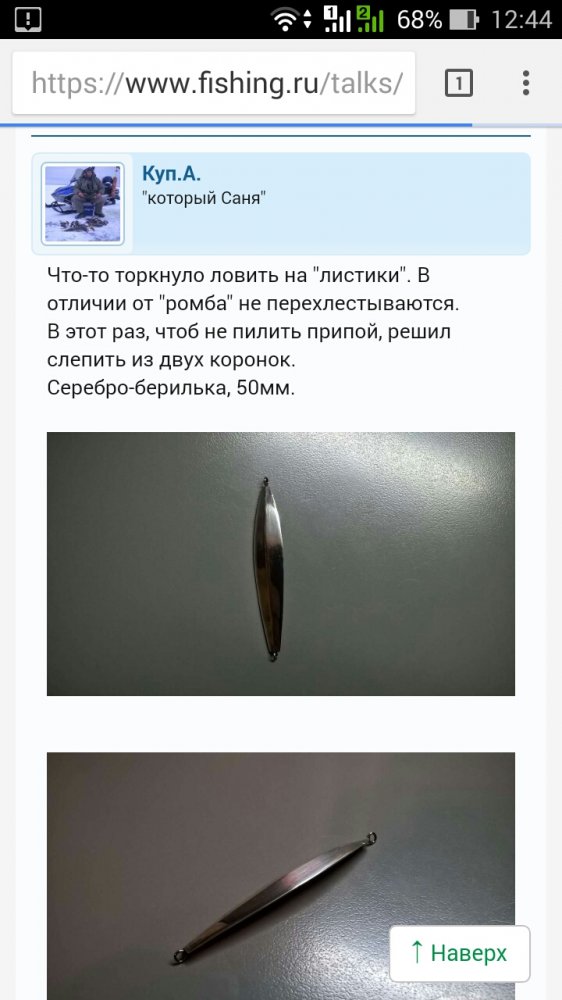Open the browser overflow menu
The width and height of the screenshot is (562, 1000).
526,83
